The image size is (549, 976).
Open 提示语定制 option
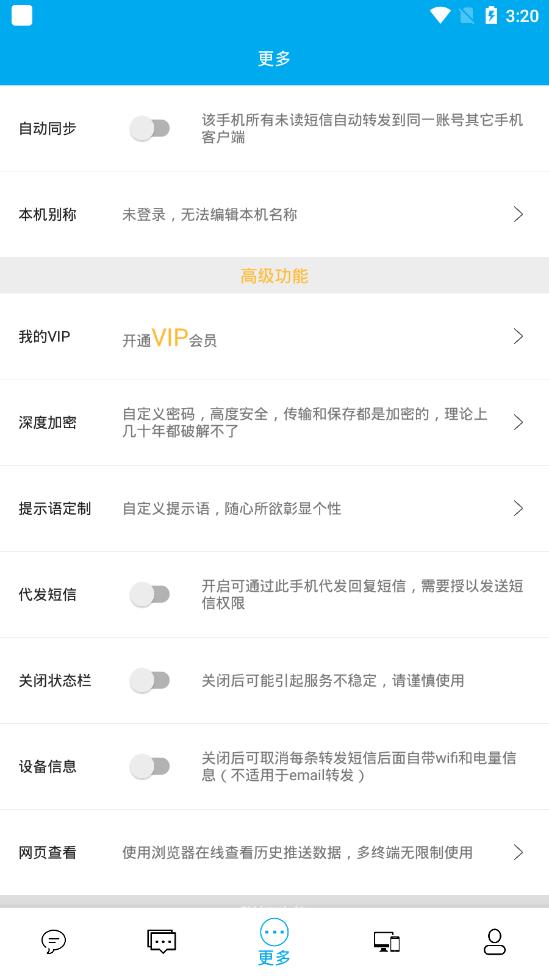[x=274, y=509]
